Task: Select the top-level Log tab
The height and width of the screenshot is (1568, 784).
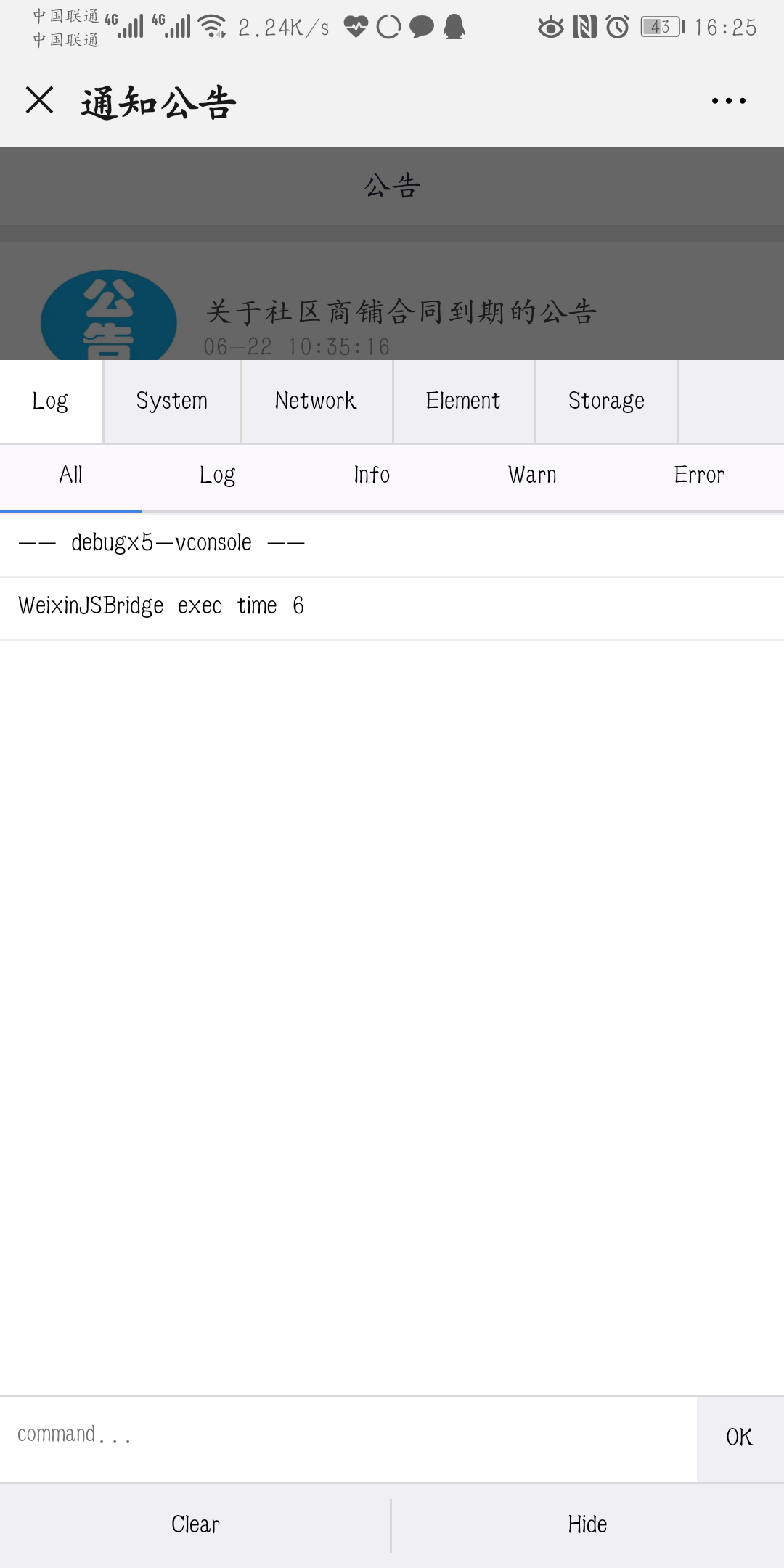Action: click(x=51, y=401)
